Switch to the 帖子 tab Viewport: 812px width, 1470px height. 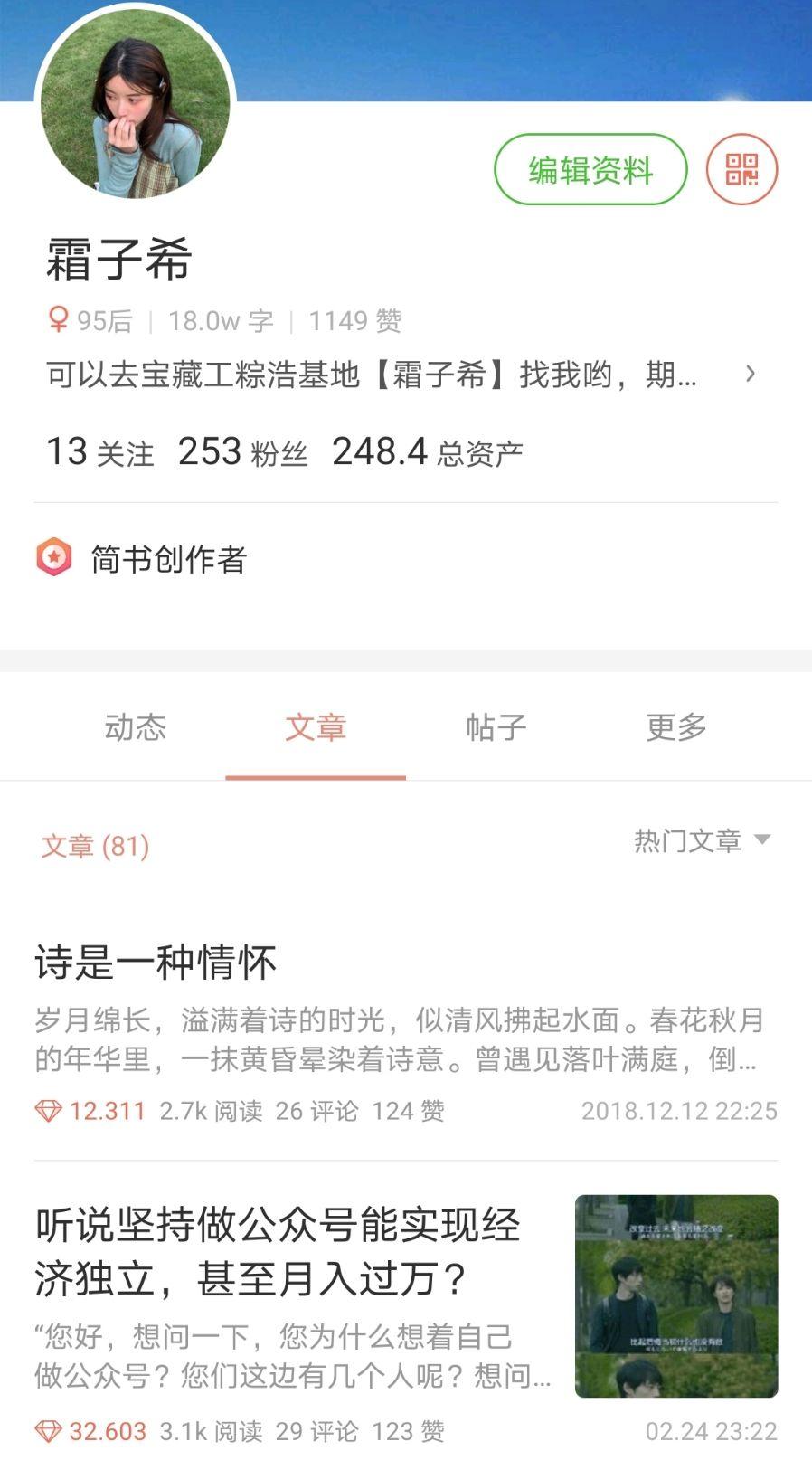coord(496,727)
